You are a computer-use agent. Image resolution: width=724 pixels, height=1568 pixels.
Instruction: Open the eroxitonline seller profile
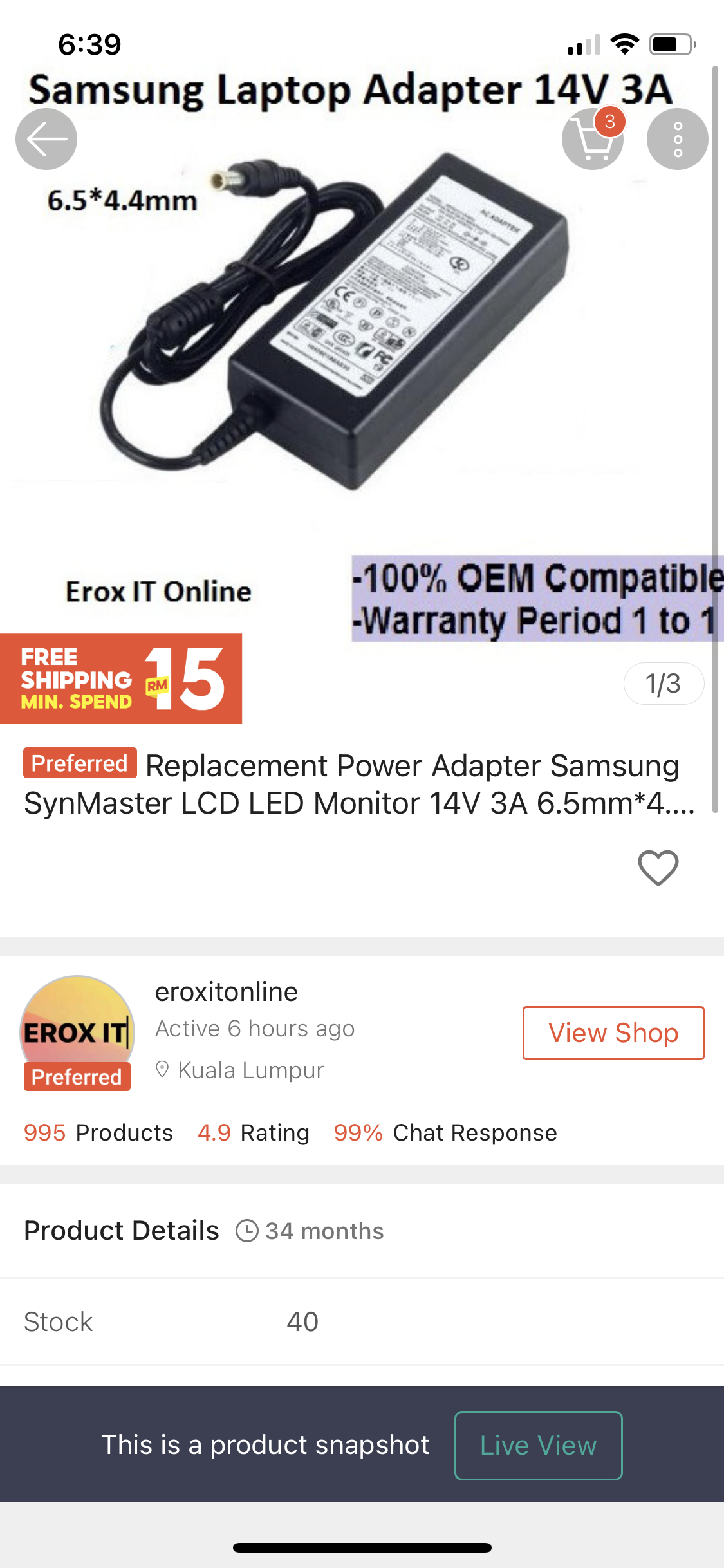227,992
